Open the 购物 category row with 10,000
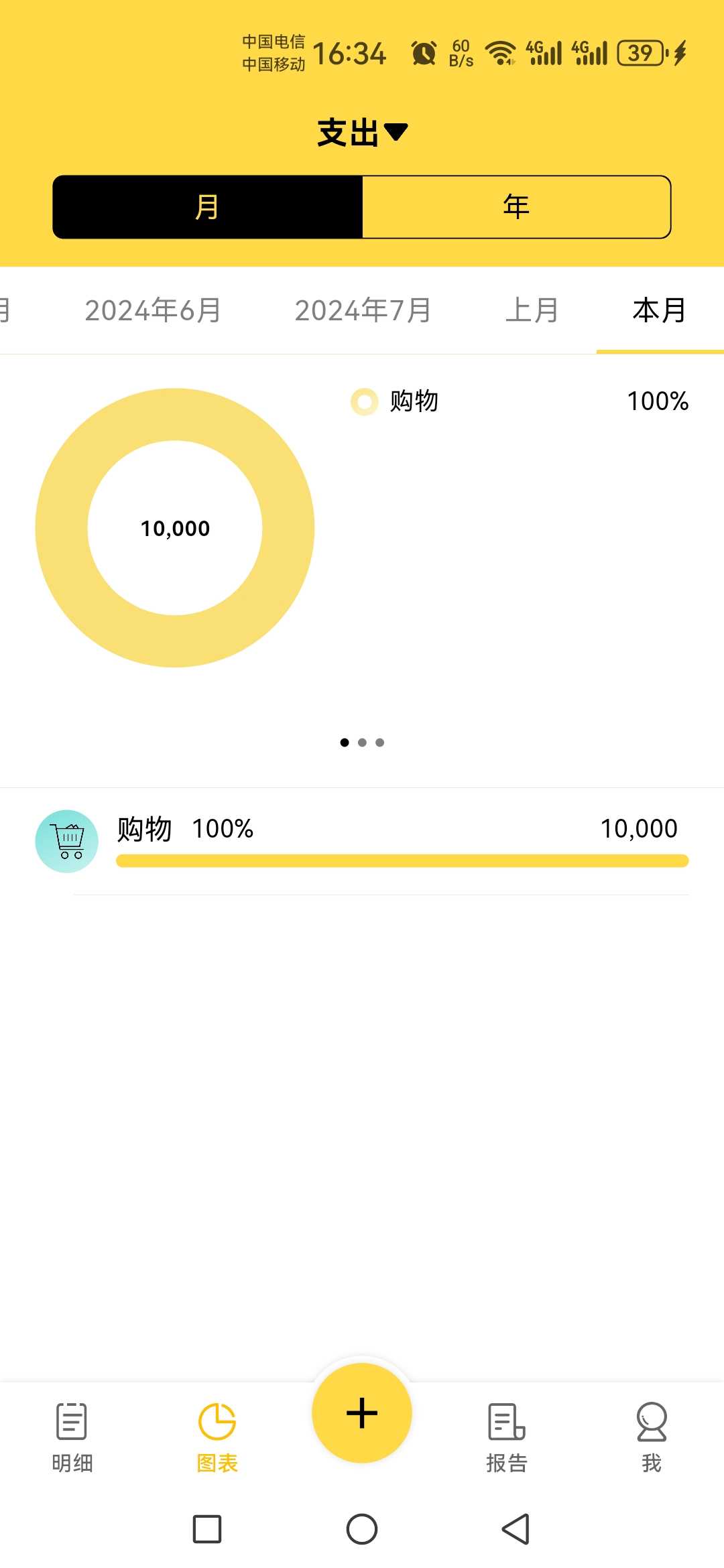Viewport: 724px width, 1568px height. [x=362, y=841]
